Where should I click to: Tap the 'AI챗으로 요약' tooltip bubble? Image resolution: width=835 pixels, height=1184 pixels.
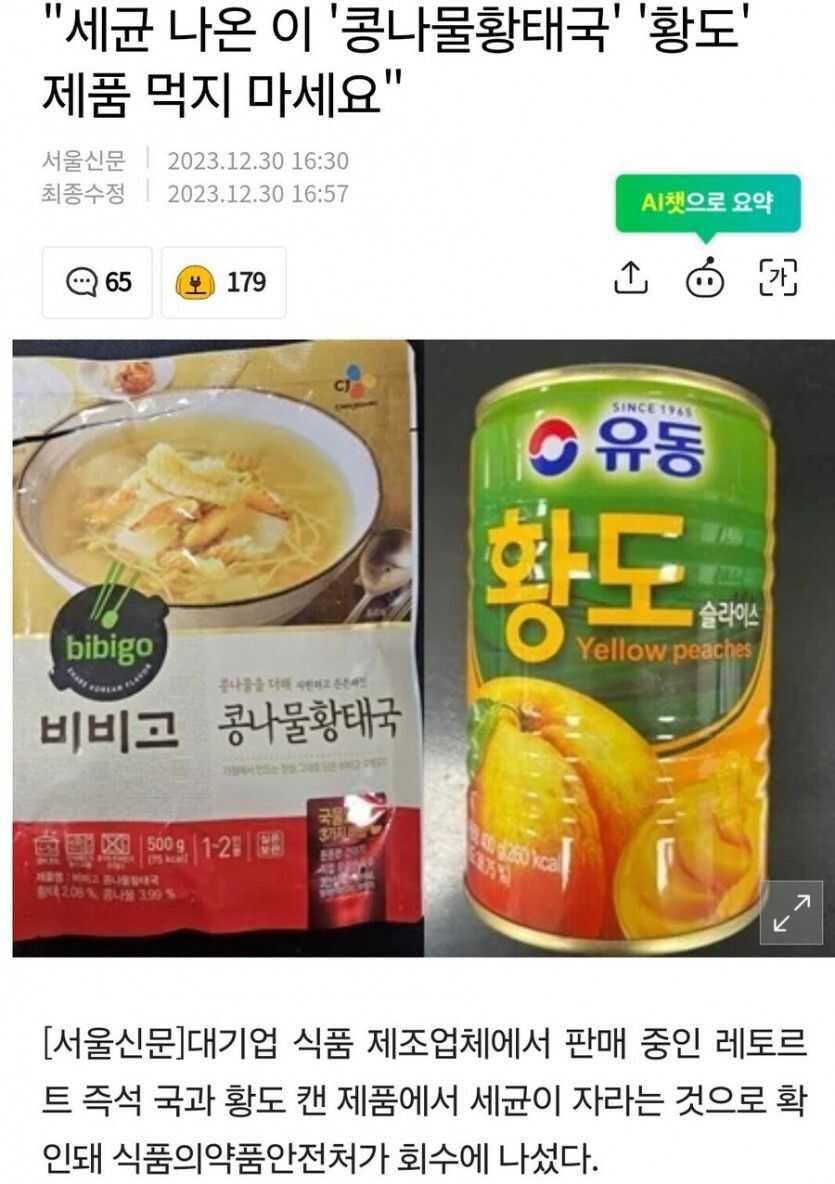click(x=707, y=204)
